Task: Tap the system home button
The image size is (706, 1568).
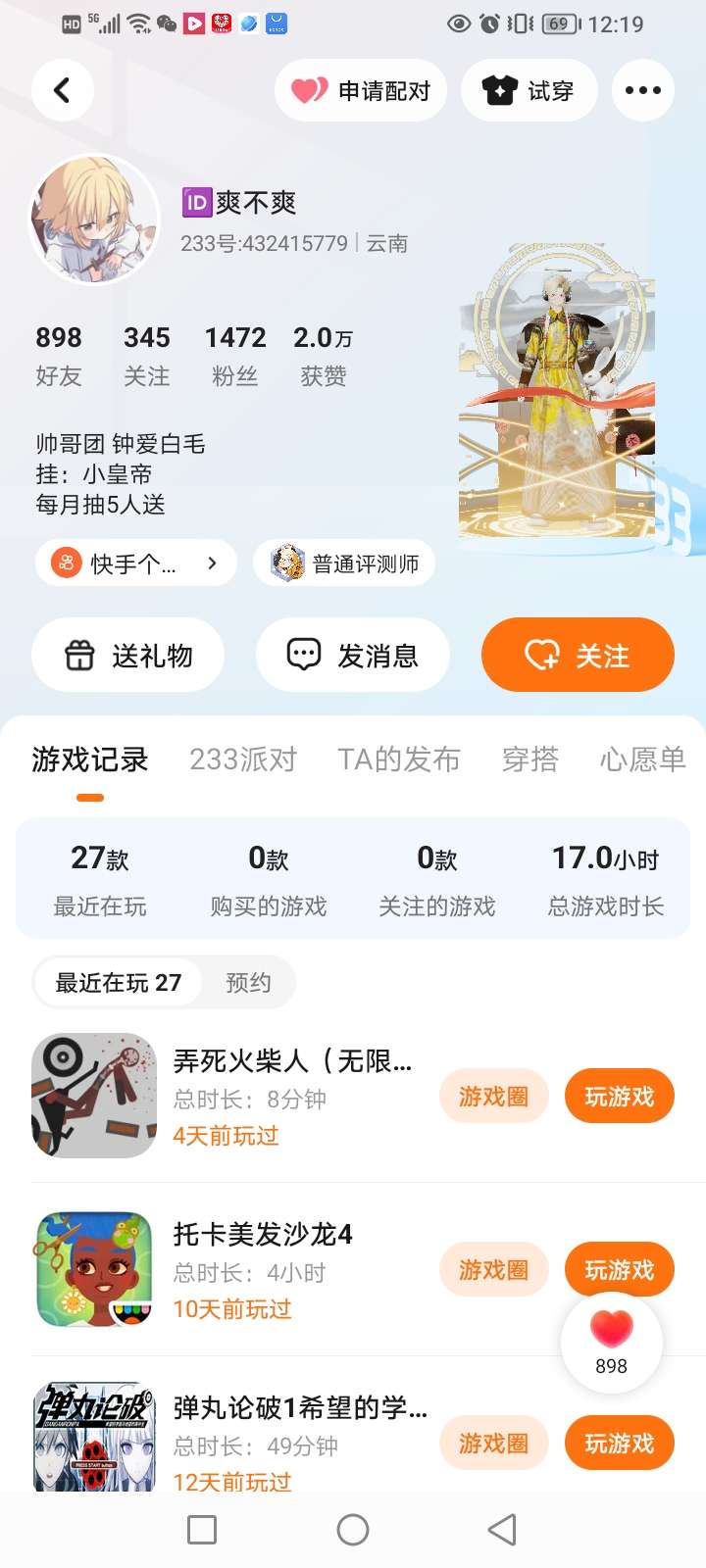Action: pos(353,1530)
